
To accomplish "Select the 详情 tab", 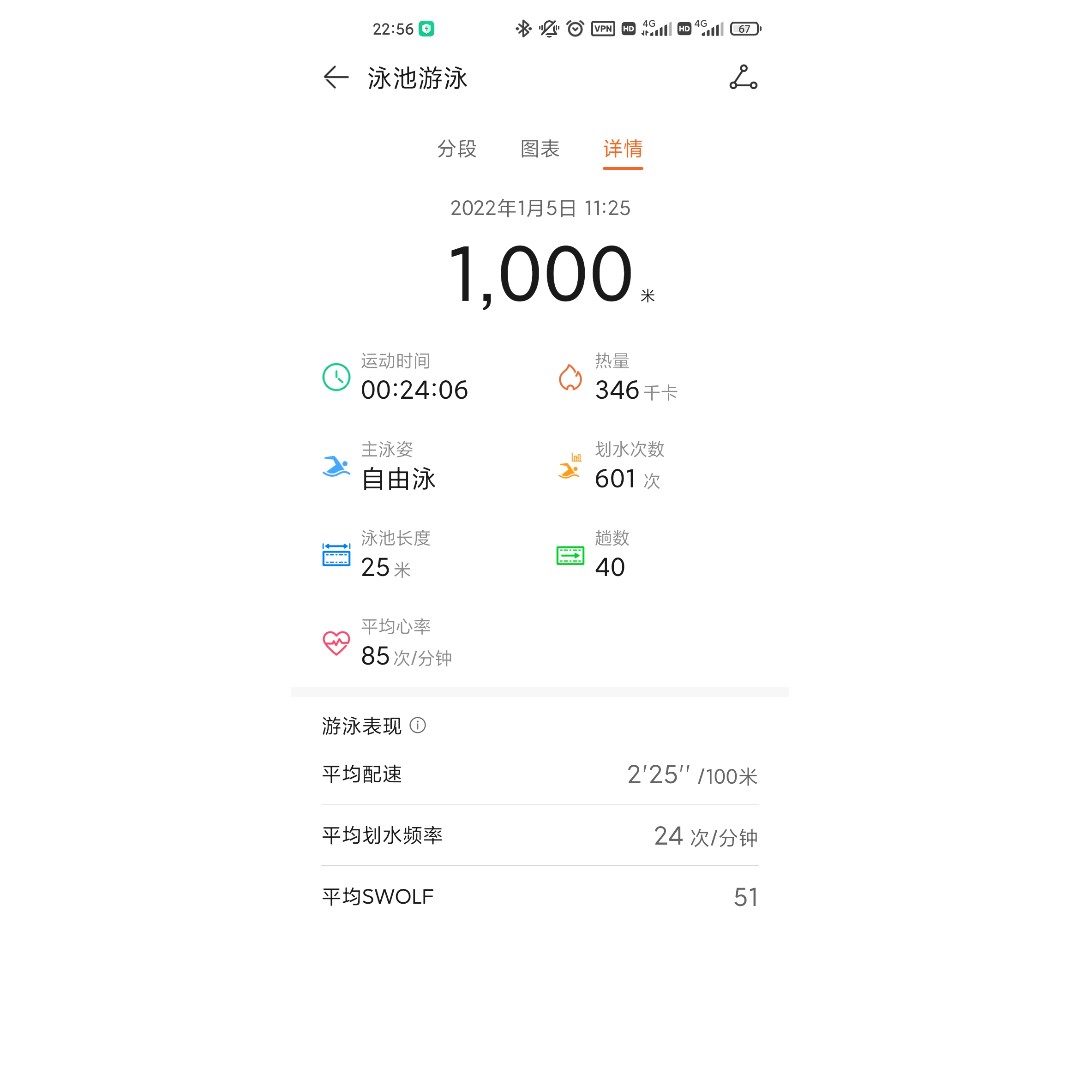I will click(623, 149).
